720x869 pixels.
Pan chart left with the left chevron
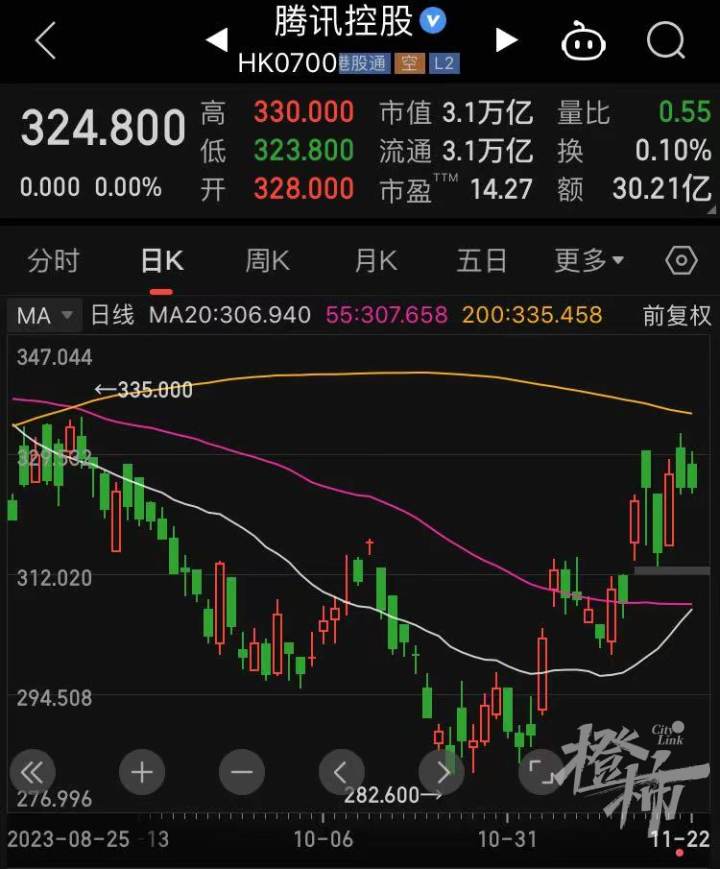341,772
